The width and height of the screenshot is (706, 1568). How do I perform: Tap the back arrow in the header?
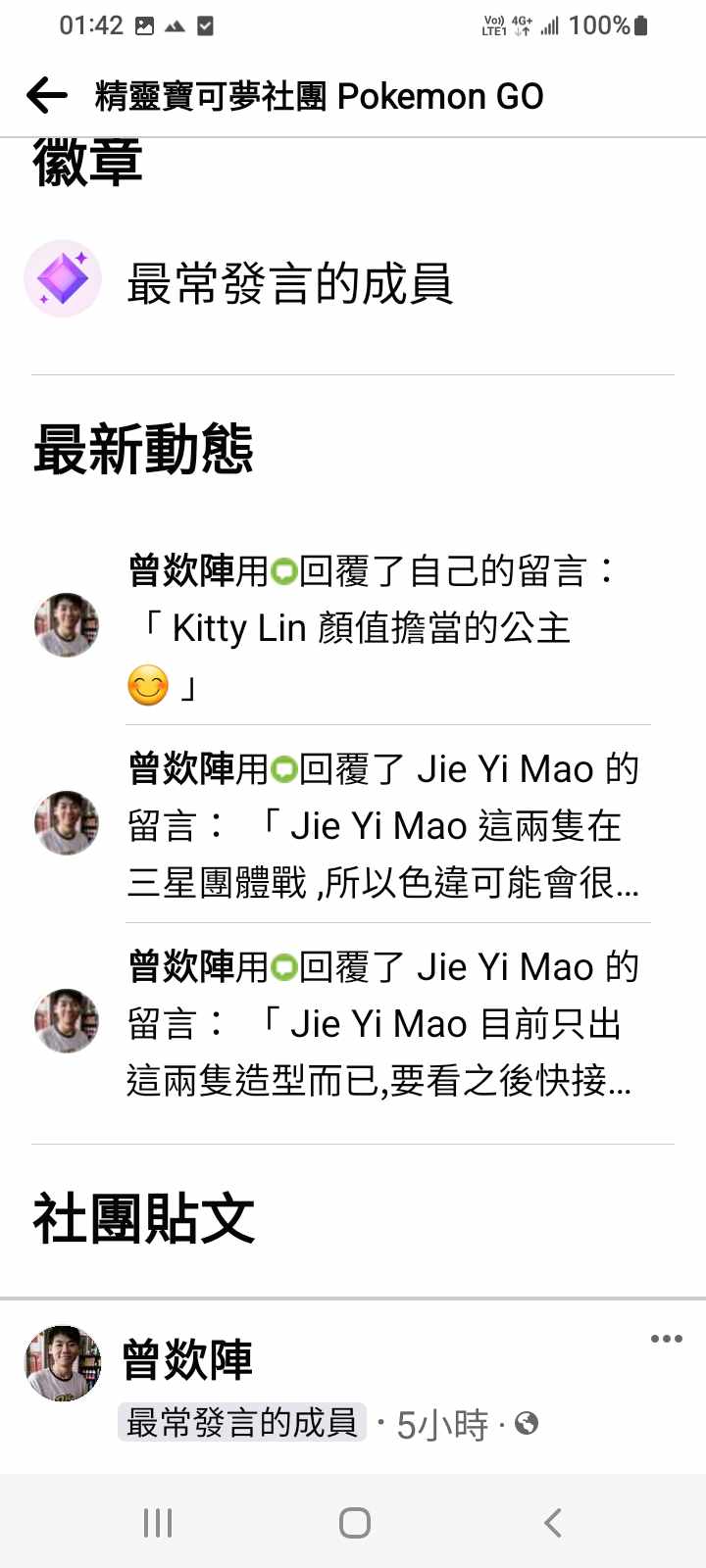[47, 96]
